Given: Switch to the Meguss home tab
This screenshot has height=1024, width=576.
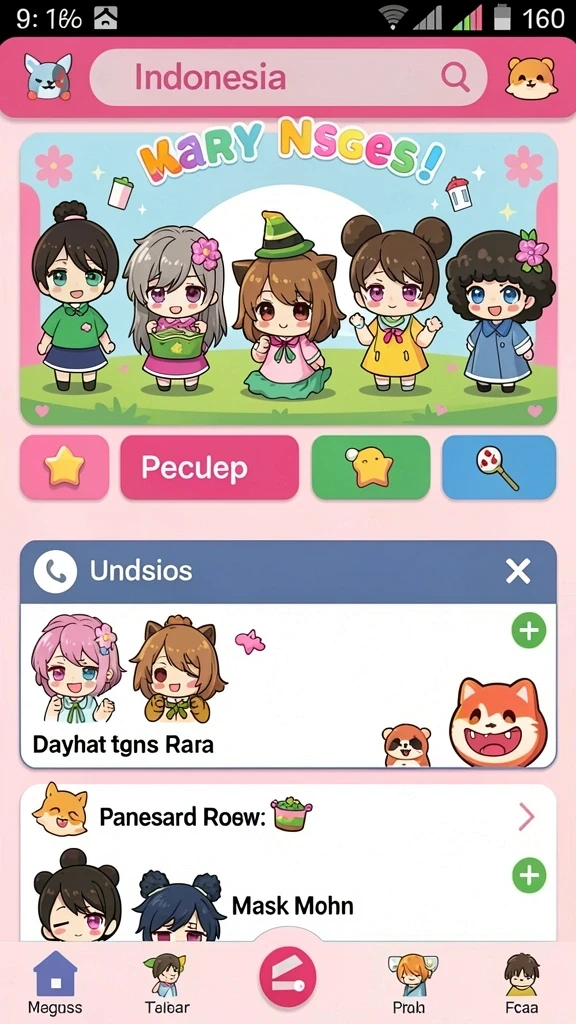Looking at the screenshot, I should [56, 983].
